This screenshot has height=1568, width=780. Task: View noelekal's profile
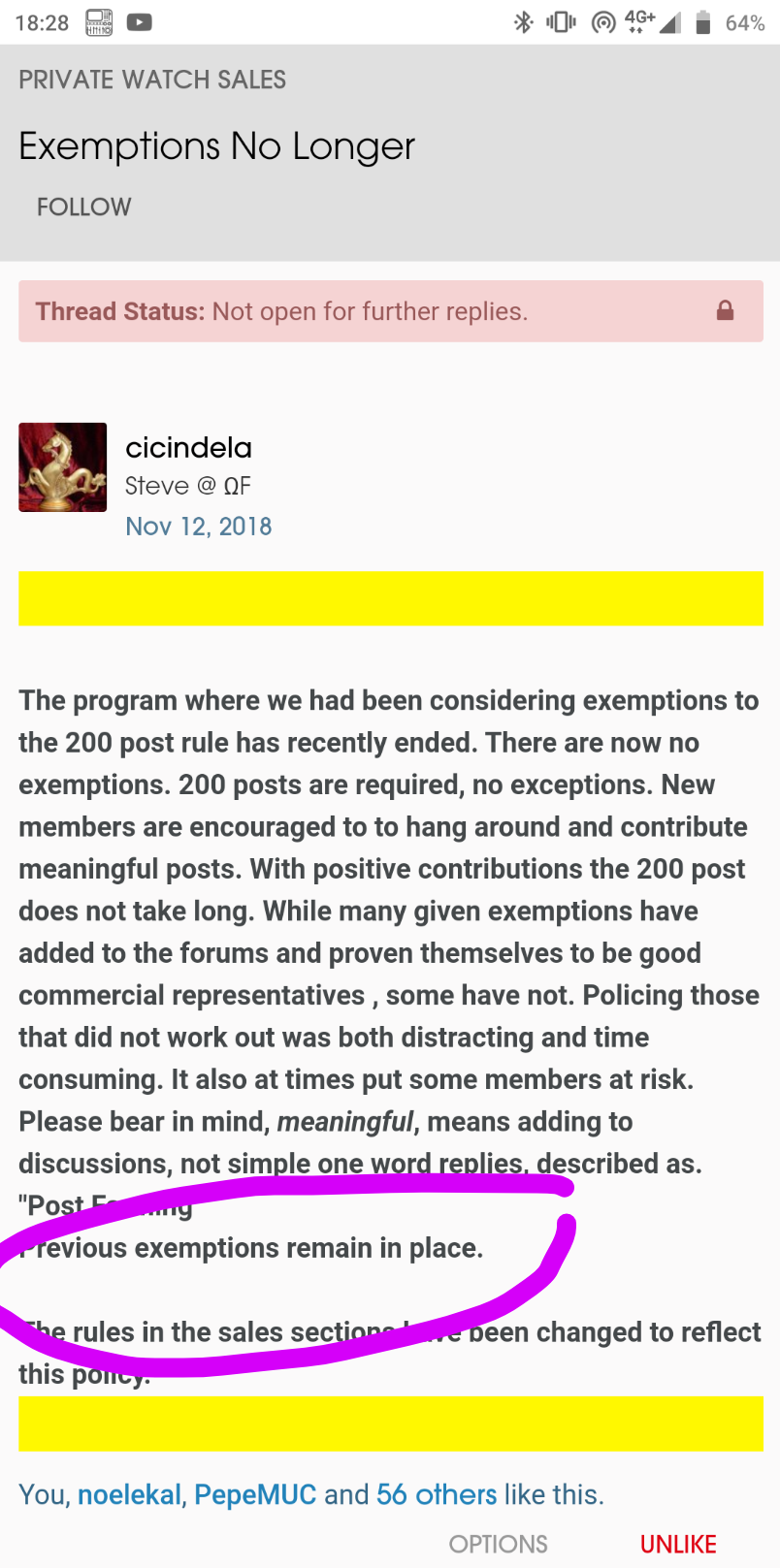pos(129,1494)
